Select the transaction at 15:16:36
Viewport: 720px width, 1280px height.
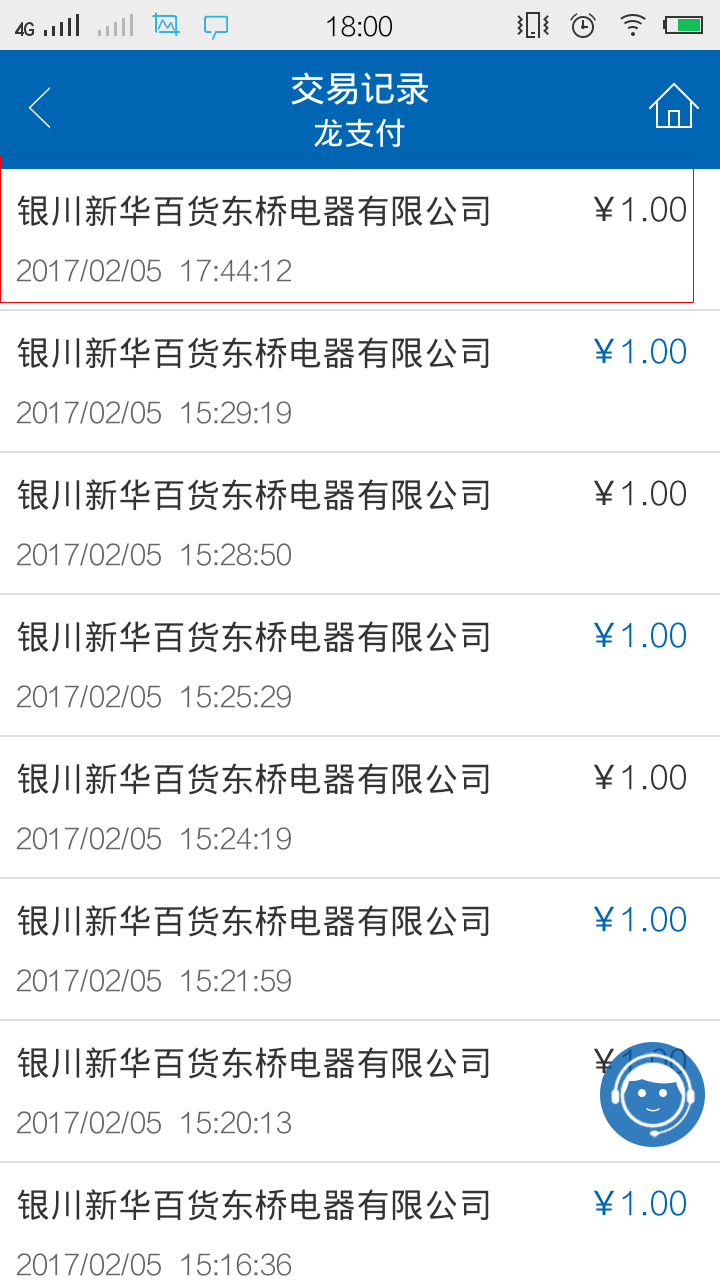360,1222
